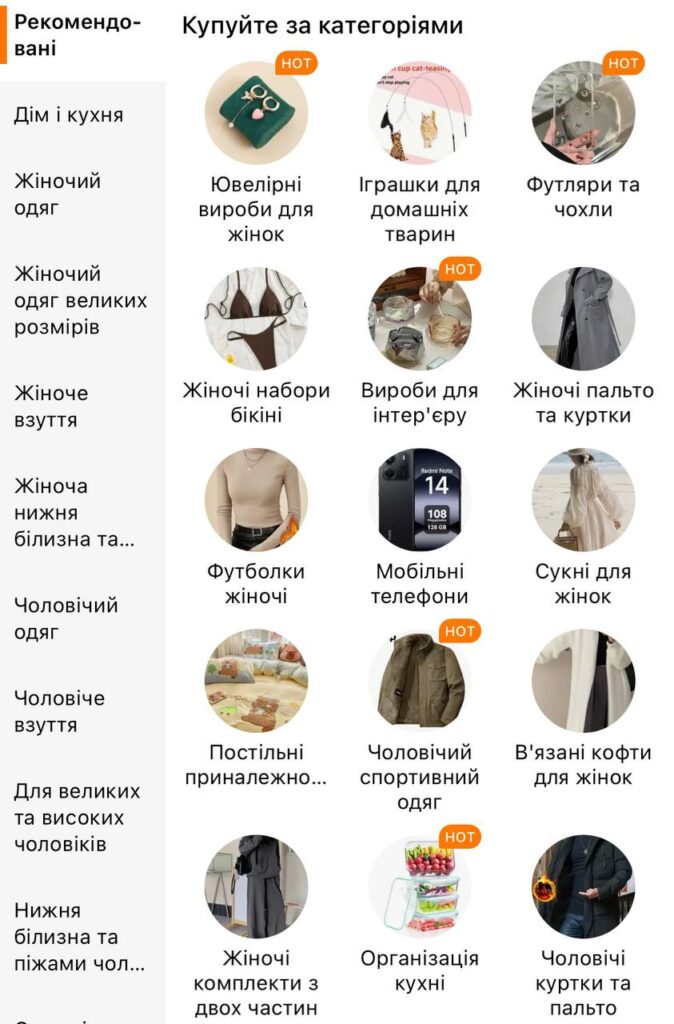Select the Рекомендовані sidebar category
Screen dimensions: 674x1024
tap(78, 36)
